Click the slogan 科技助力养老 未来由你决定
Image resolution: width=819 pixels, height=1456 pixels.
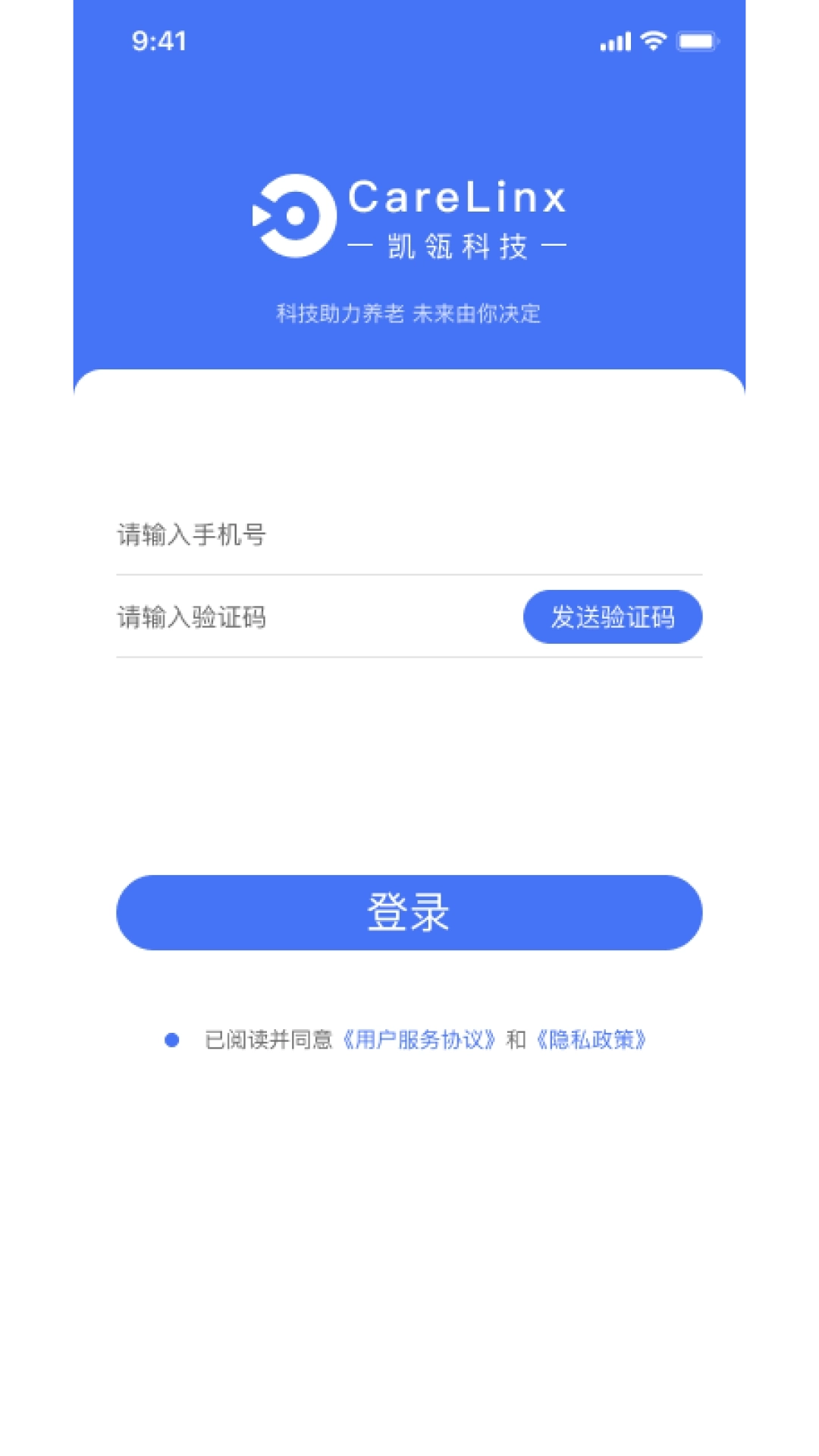point(408,313)
